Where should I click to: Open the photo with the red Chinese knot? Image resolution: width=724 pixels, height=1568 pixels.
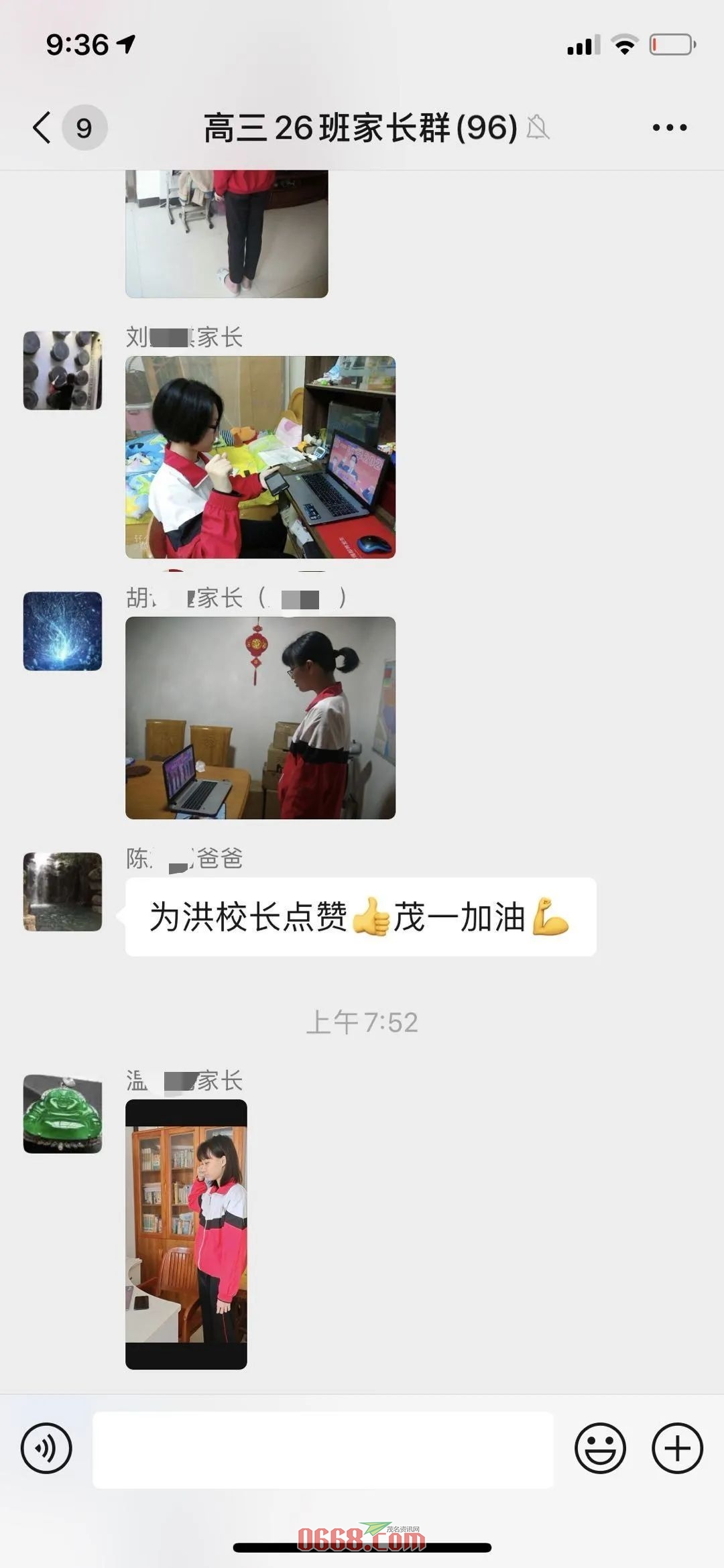tap(260, 717)
